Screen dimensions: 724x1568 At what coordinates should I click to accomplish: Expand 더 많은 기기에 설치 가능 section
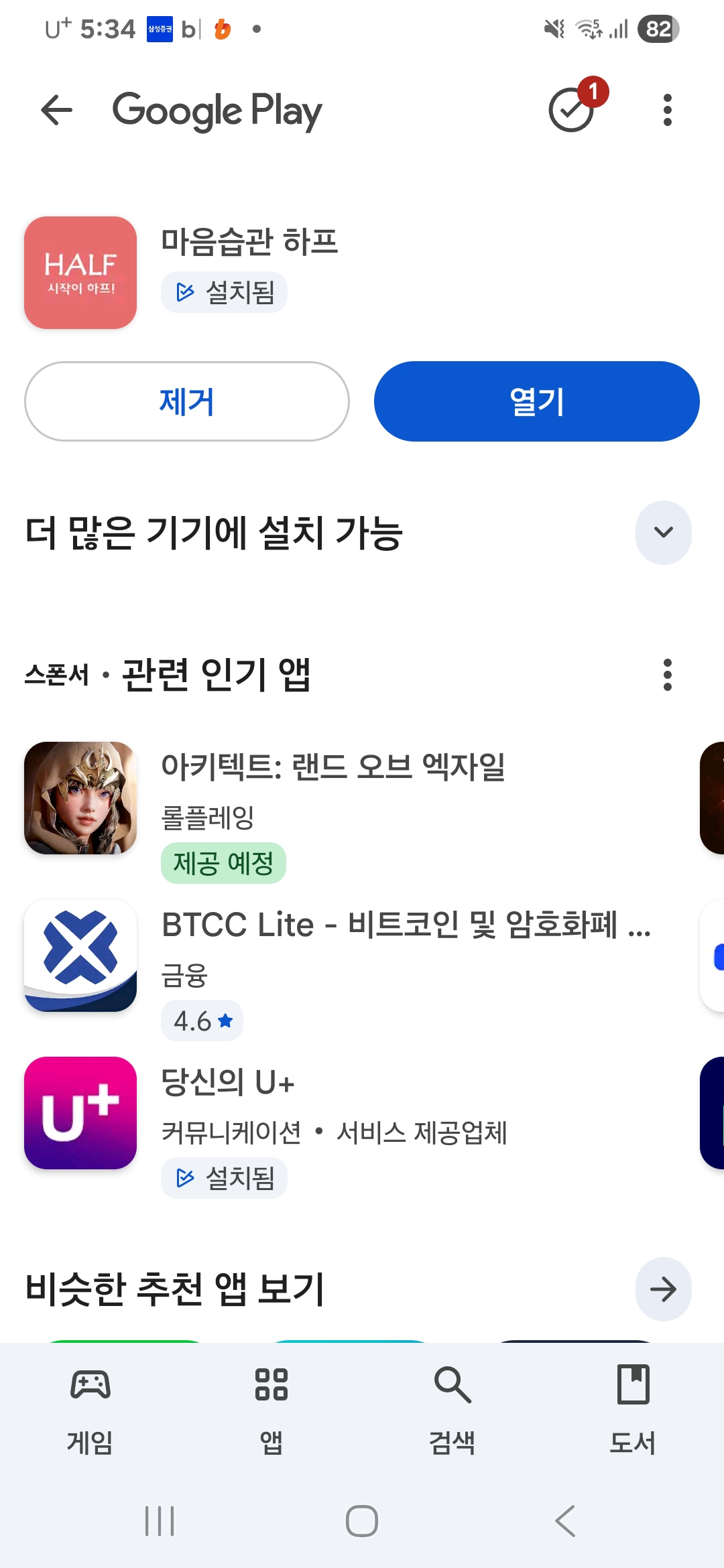click(663, 533)
